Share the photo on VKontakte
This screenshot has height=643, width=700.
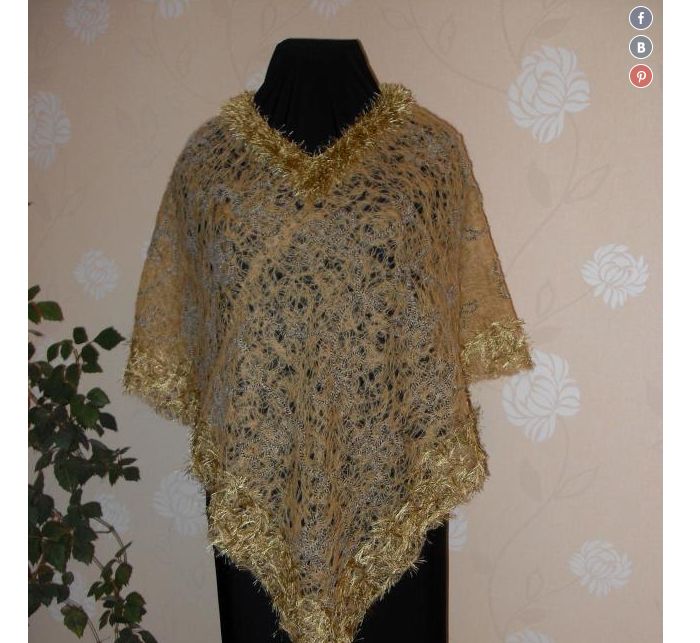(641, 47)
